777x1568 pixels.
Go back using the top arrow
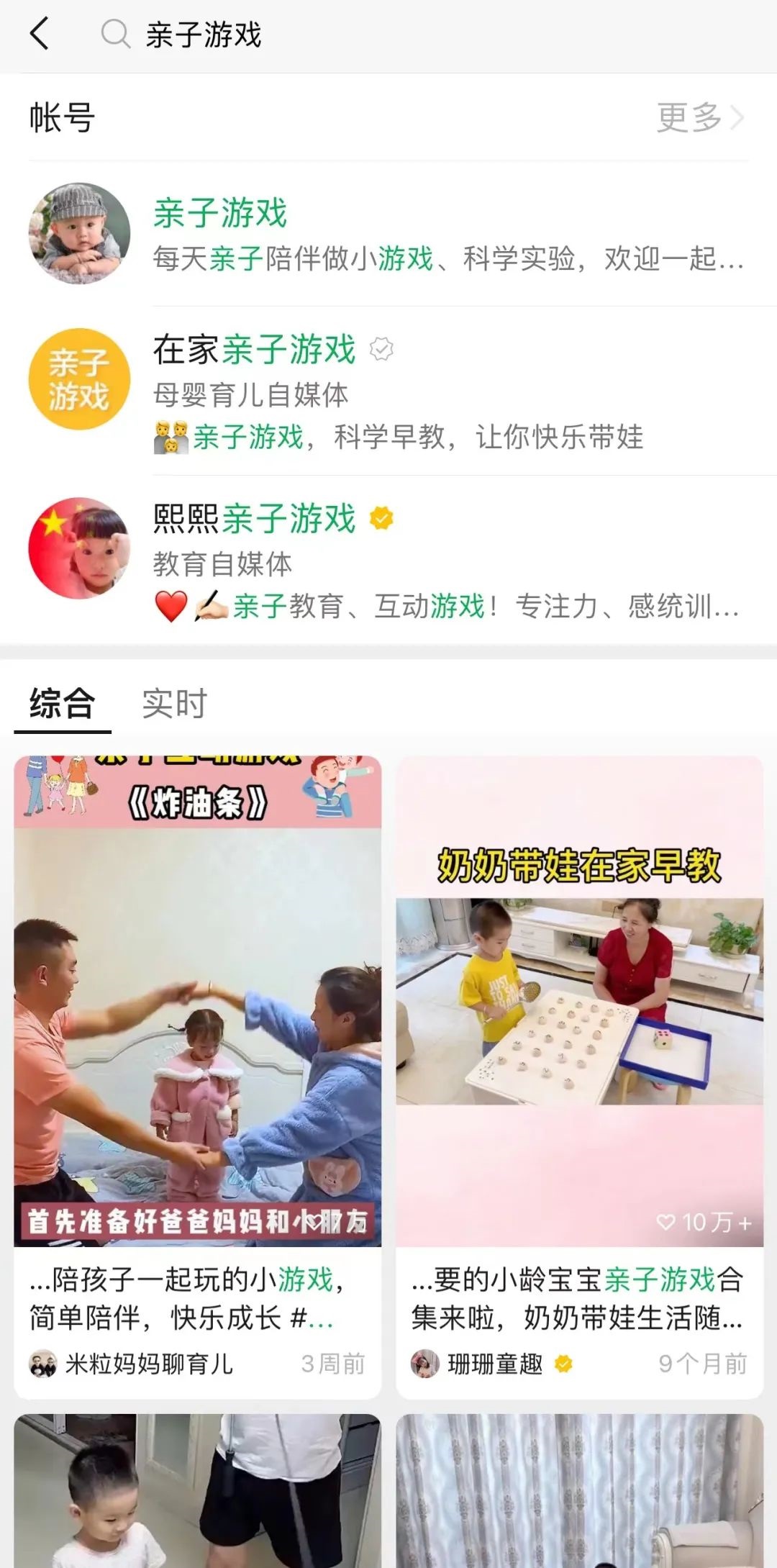click(x=40, y=34)
